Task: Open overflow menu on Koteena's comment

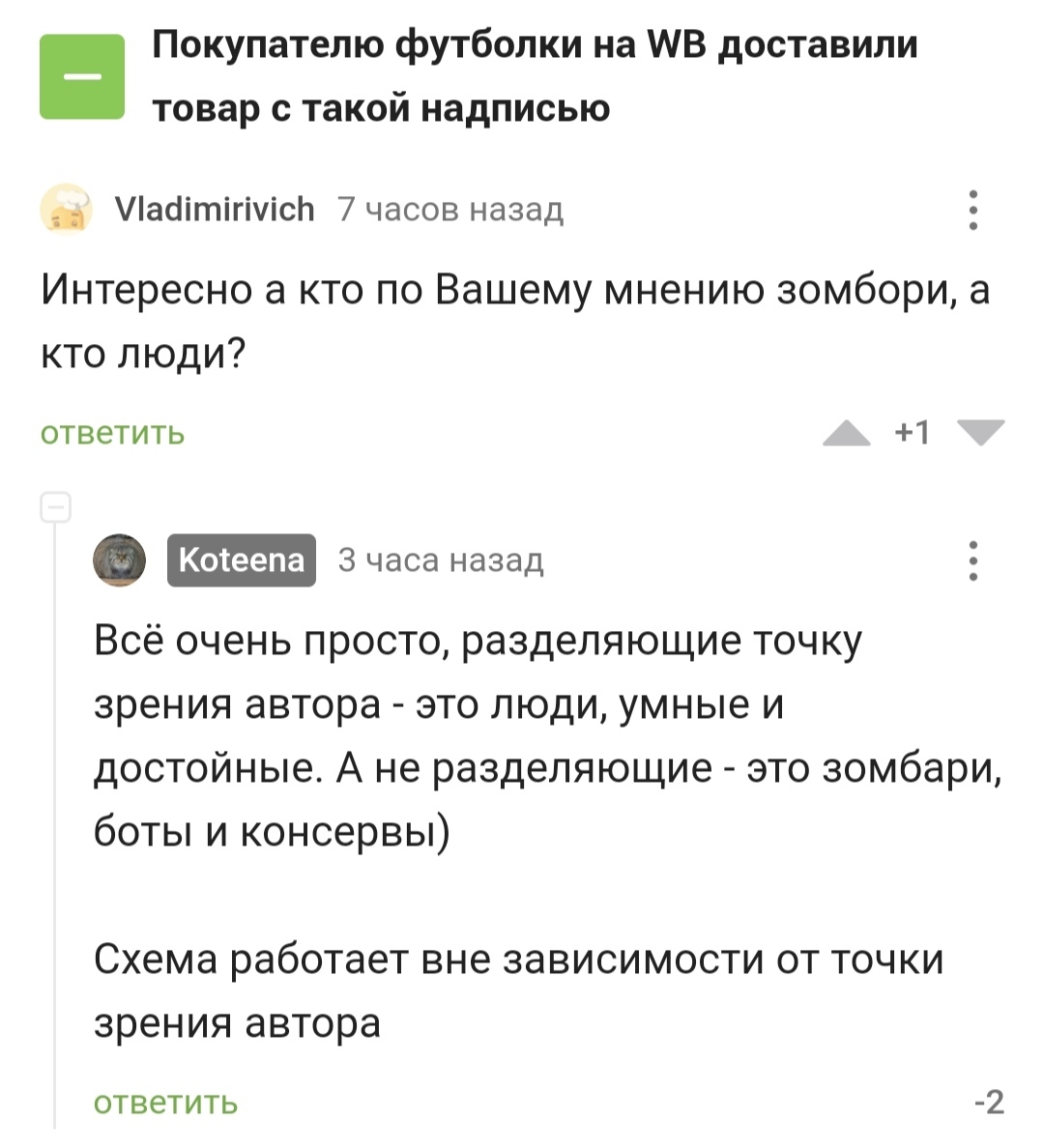Action: click(x=973, y=560)
